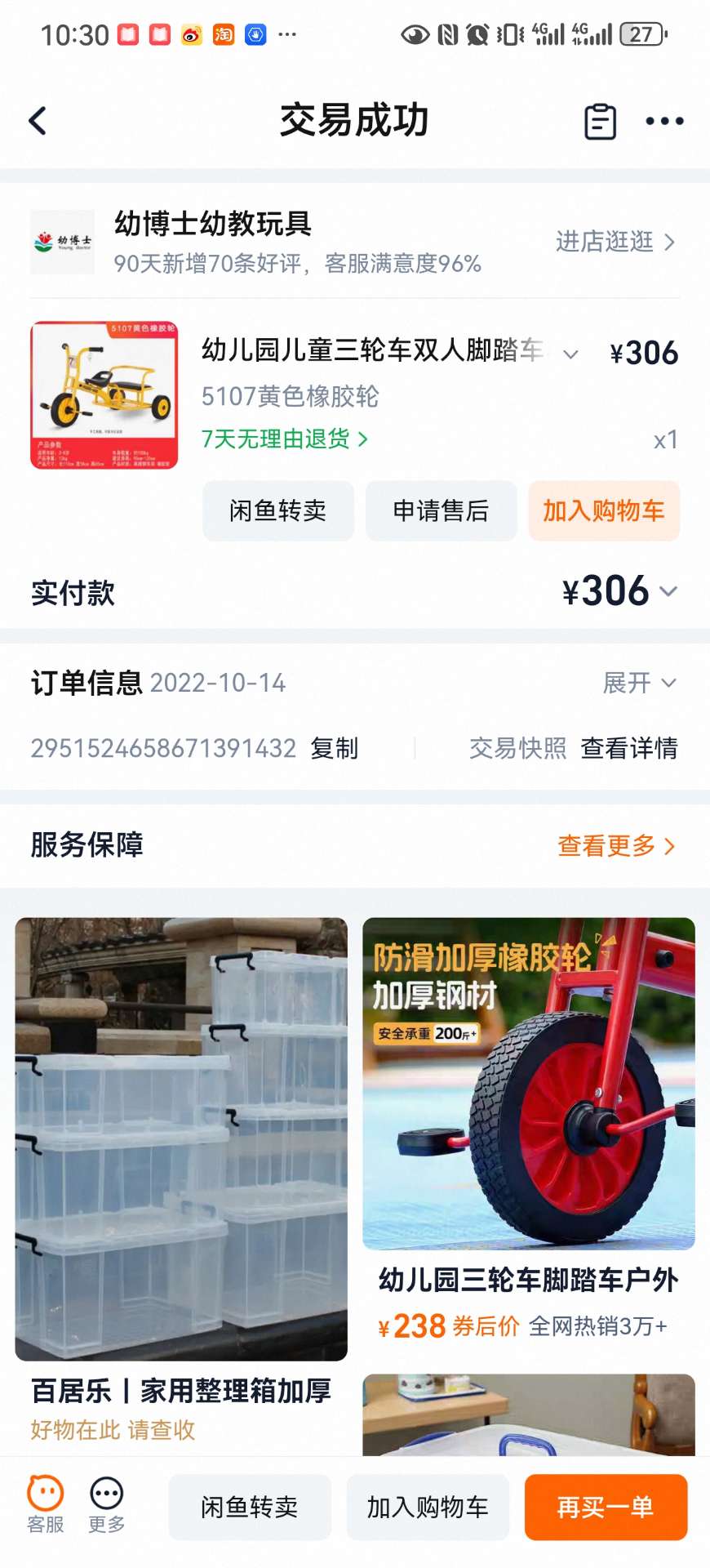Open the 7天无理由退货 policy link
This screenshot has height=1568, width=710.
pyautogui.click(x=284, y=439)
